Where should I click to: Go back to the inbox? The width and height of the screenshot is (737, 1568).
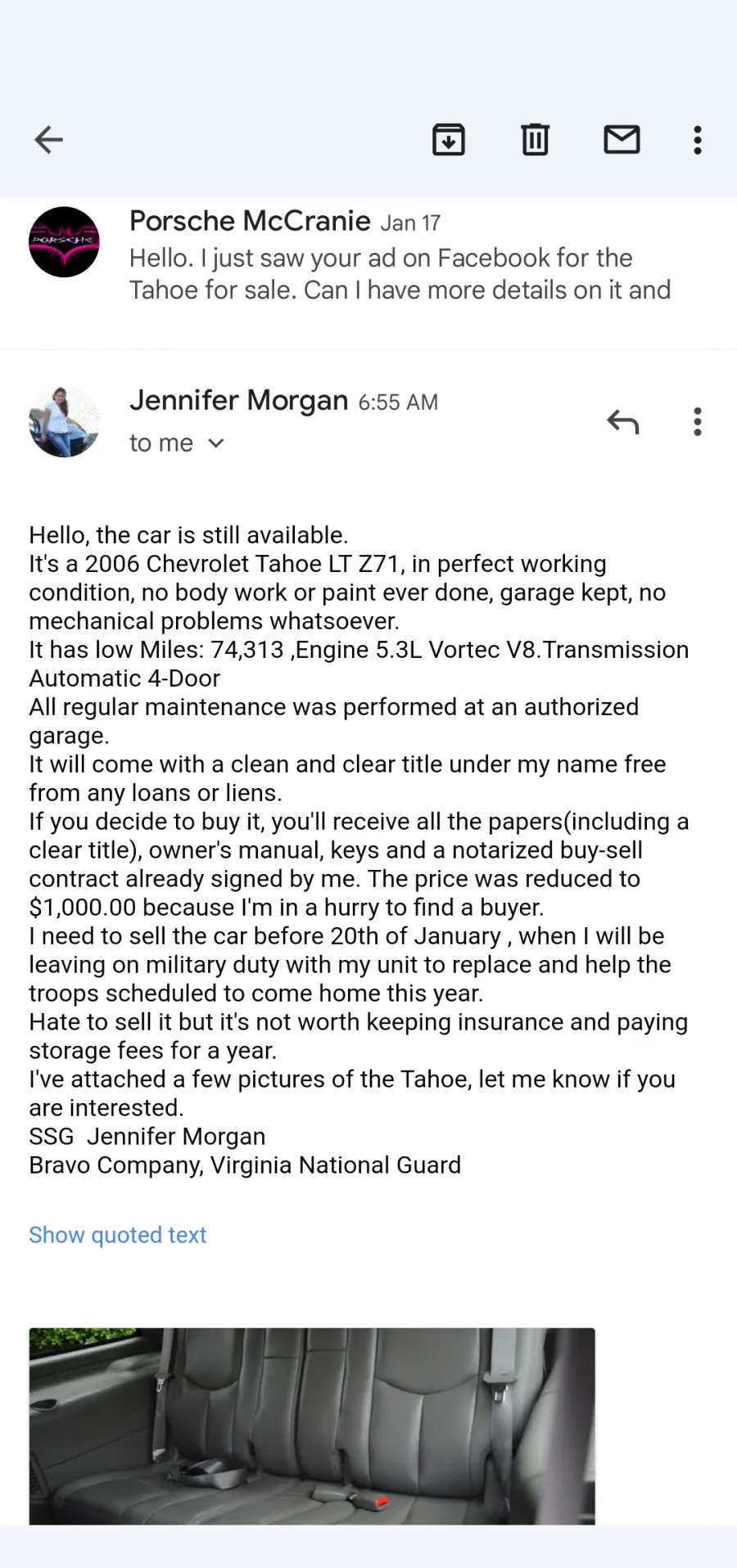(48, 140)
